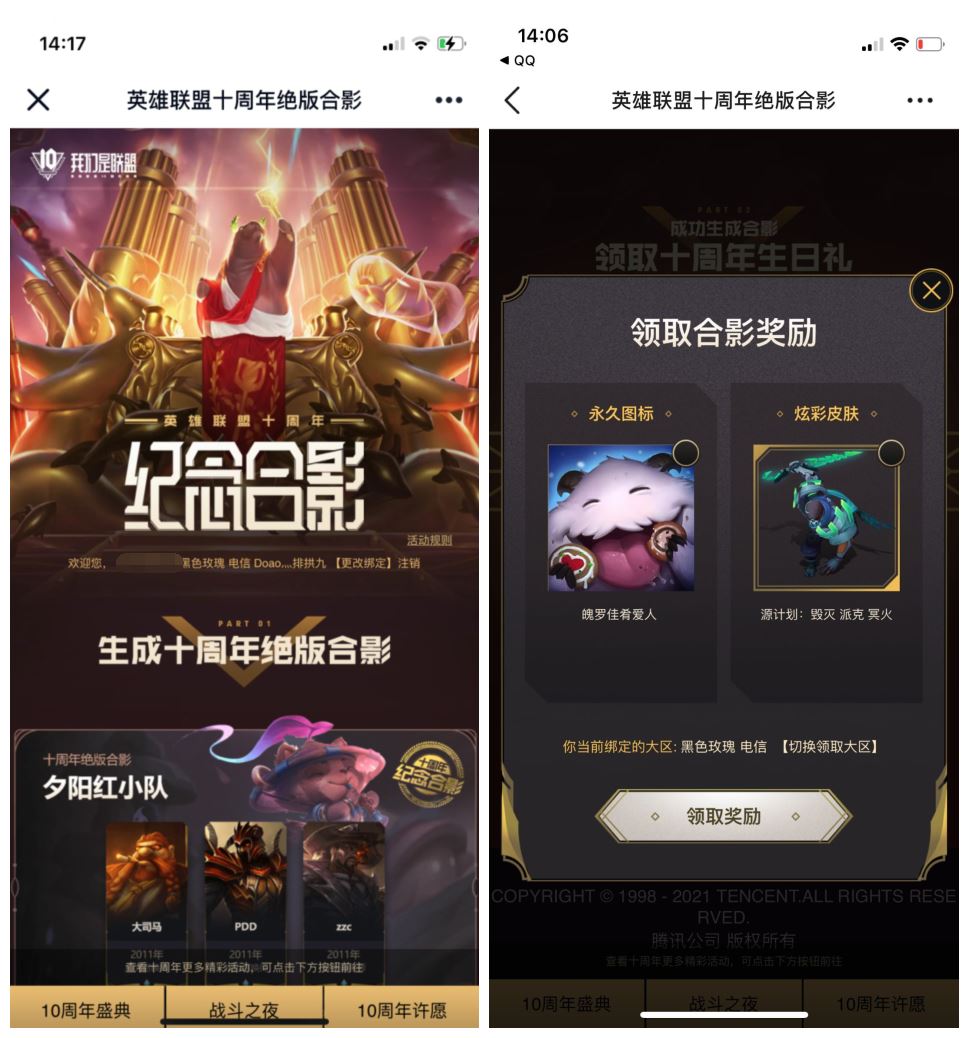Close the webpage with the title-bar X

[x=38, y=100]
